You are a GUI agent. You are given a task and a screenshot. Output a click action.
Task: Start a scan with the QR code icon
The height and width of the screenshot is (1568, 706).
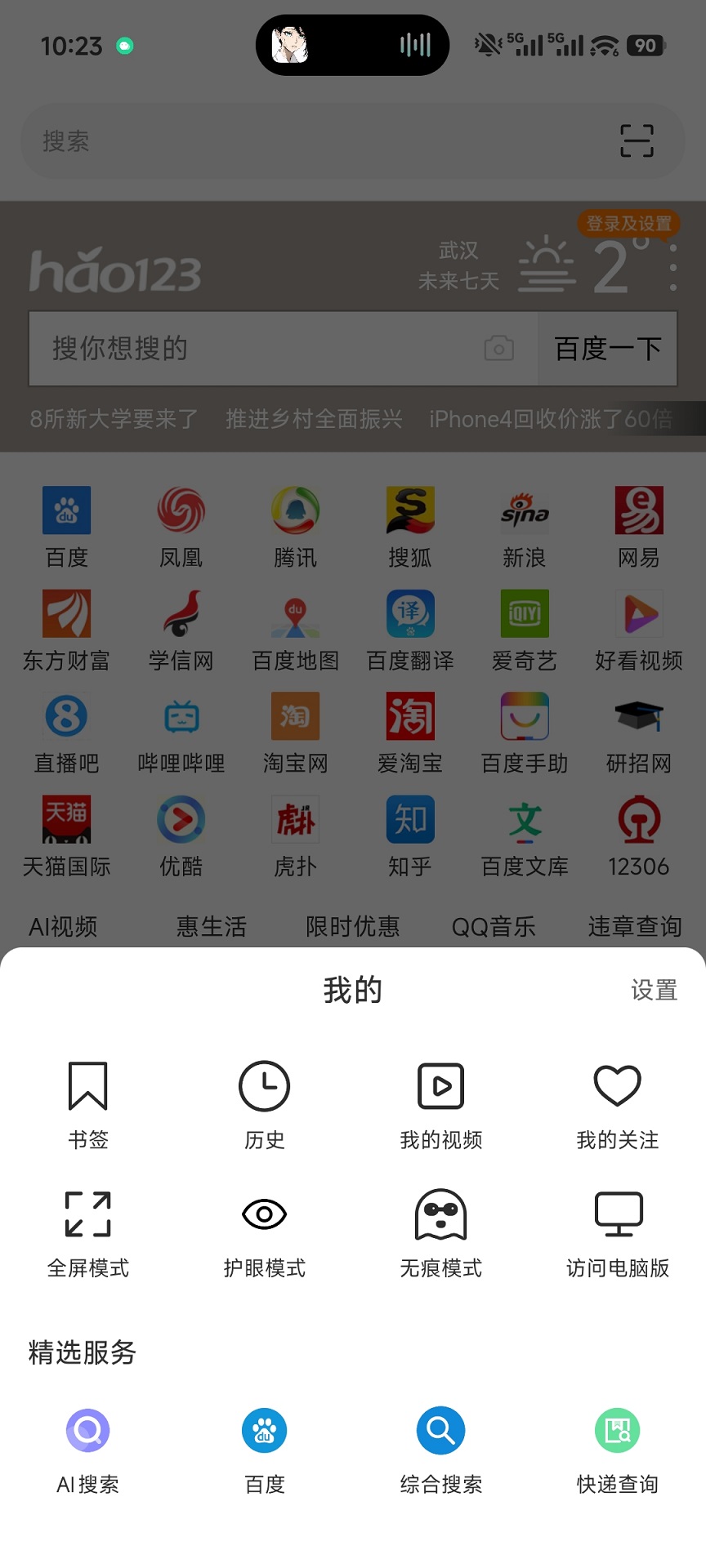click(x=637, y=140)
